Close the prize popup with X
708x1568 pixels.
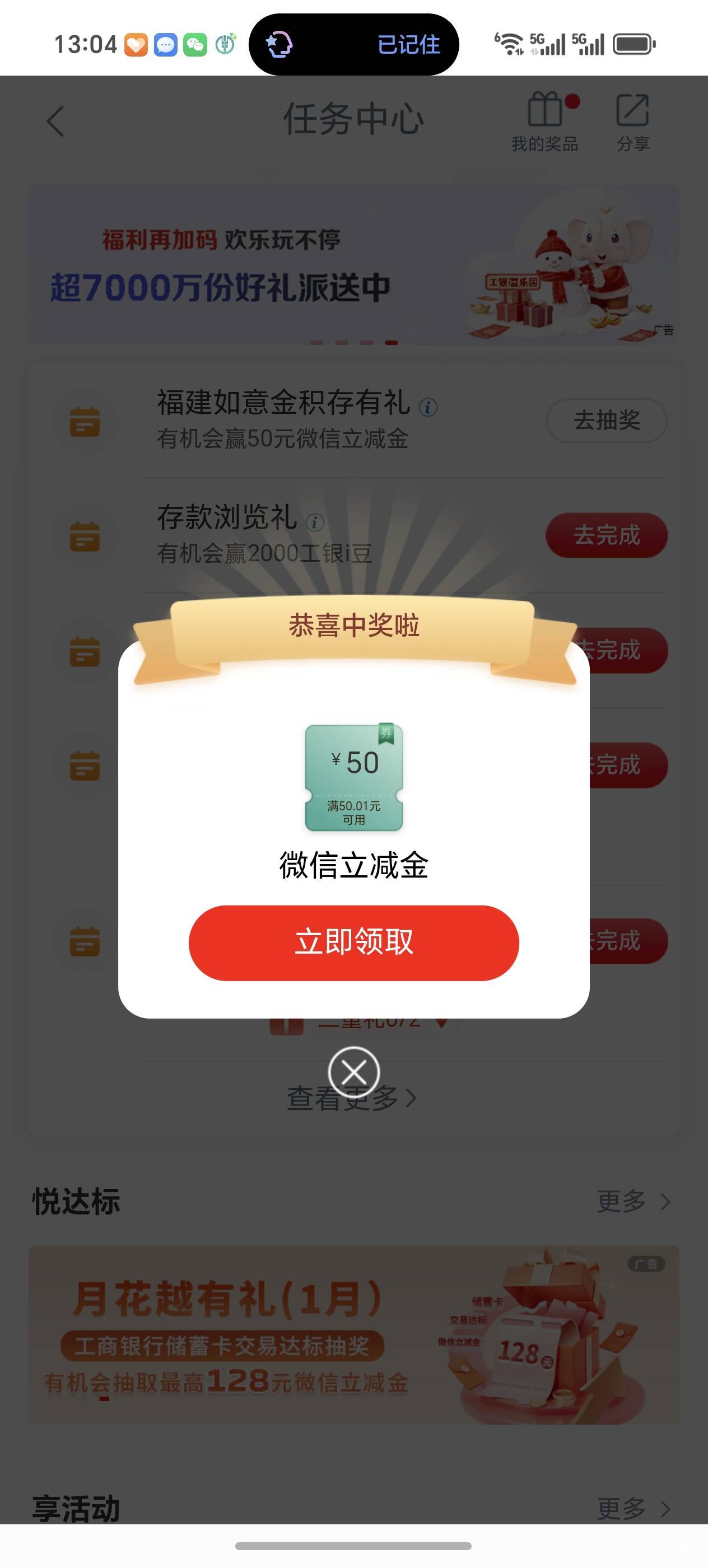pos(353,1072)
